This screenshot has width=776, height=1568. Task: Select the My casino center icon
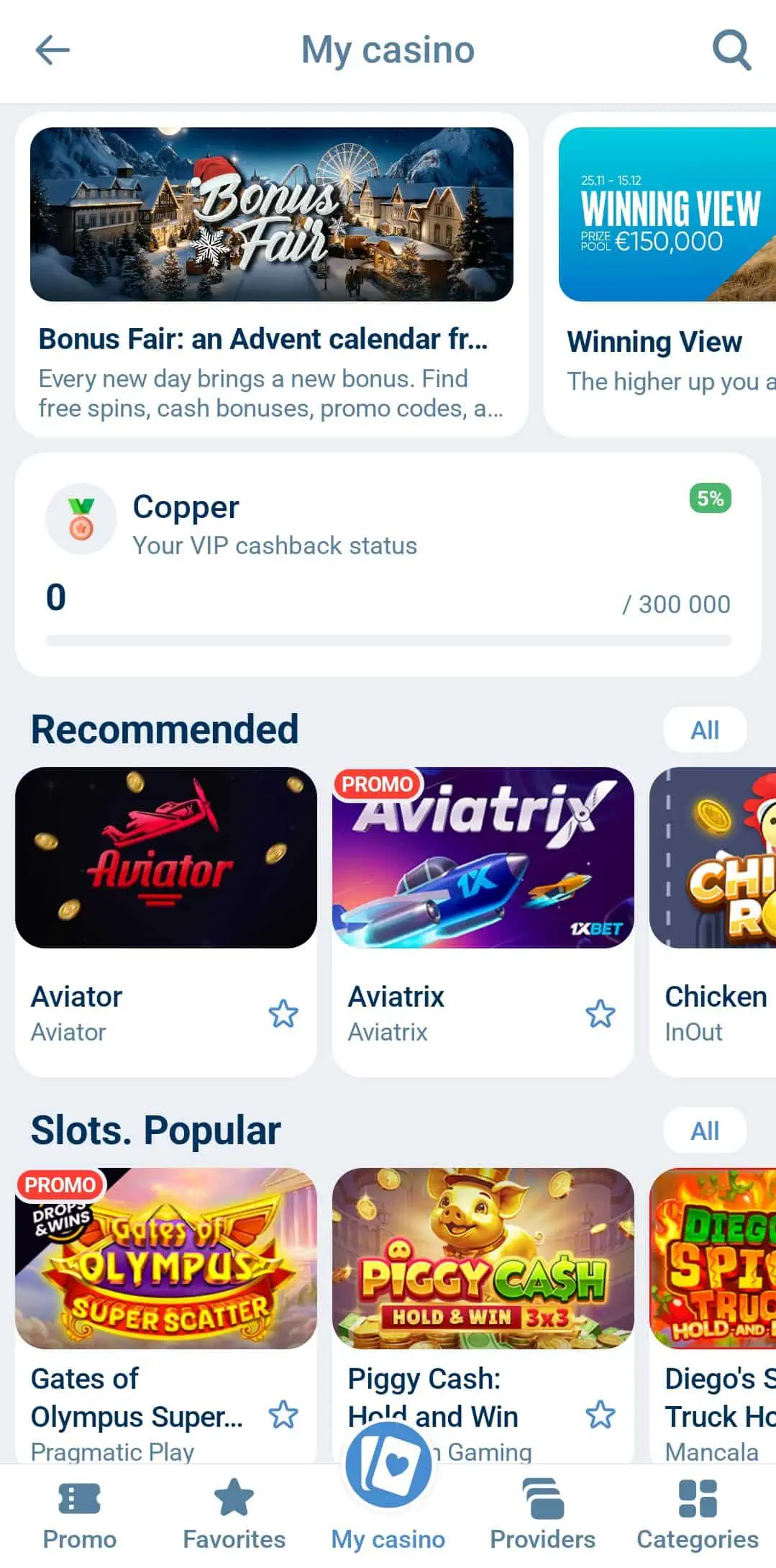388,1468
